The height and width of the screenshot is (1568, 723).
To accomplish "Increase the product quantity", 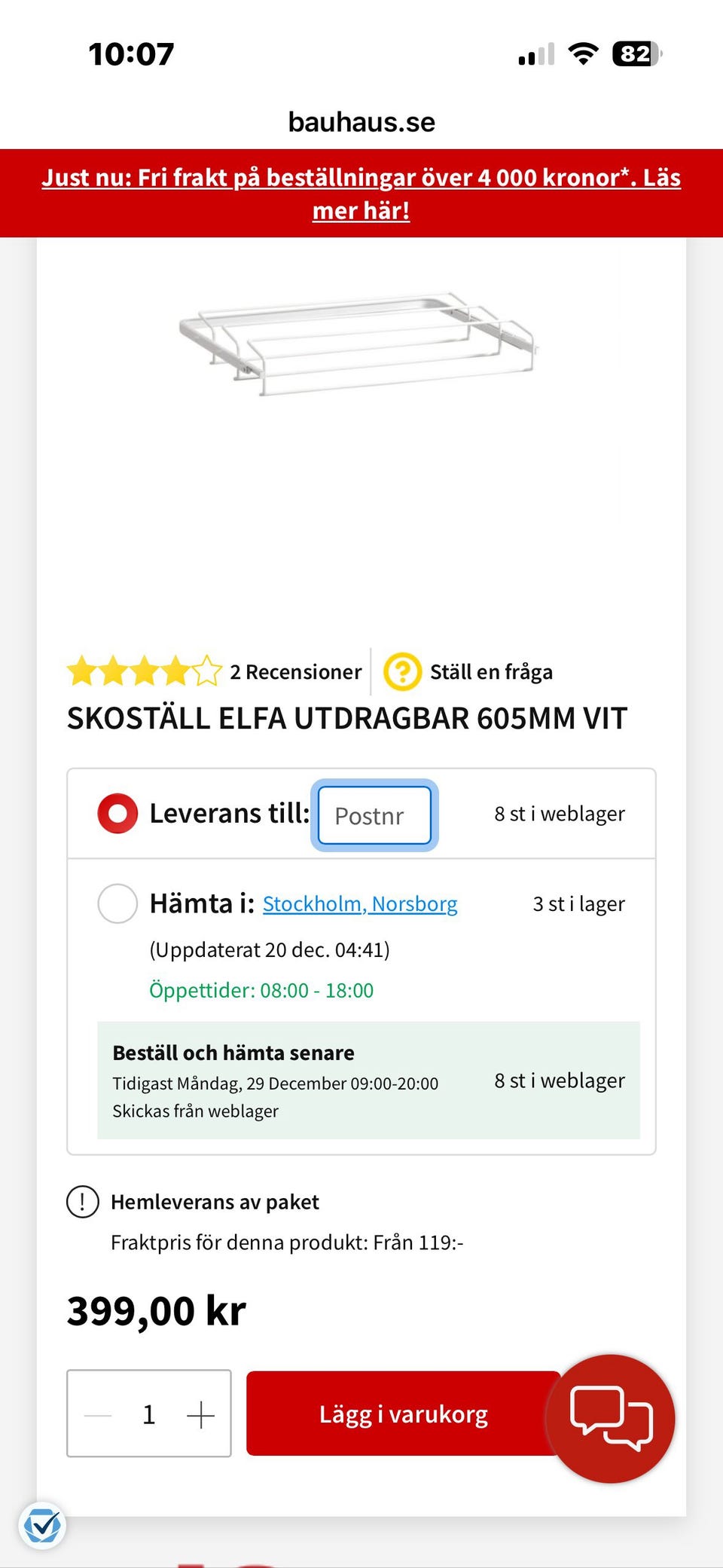I will 200,1414.
